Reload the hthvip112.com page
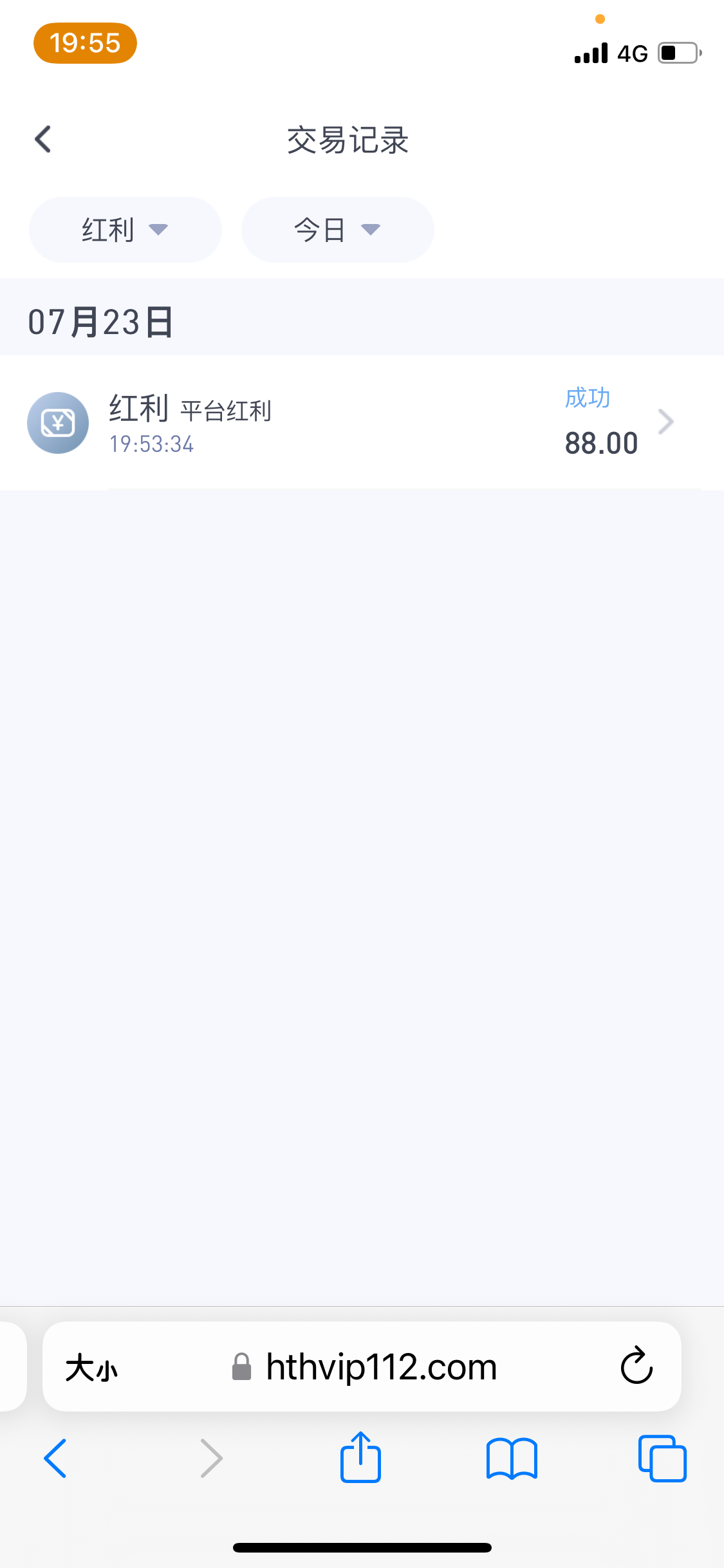The image size is (724, 1568). [x=636, y=1366]
